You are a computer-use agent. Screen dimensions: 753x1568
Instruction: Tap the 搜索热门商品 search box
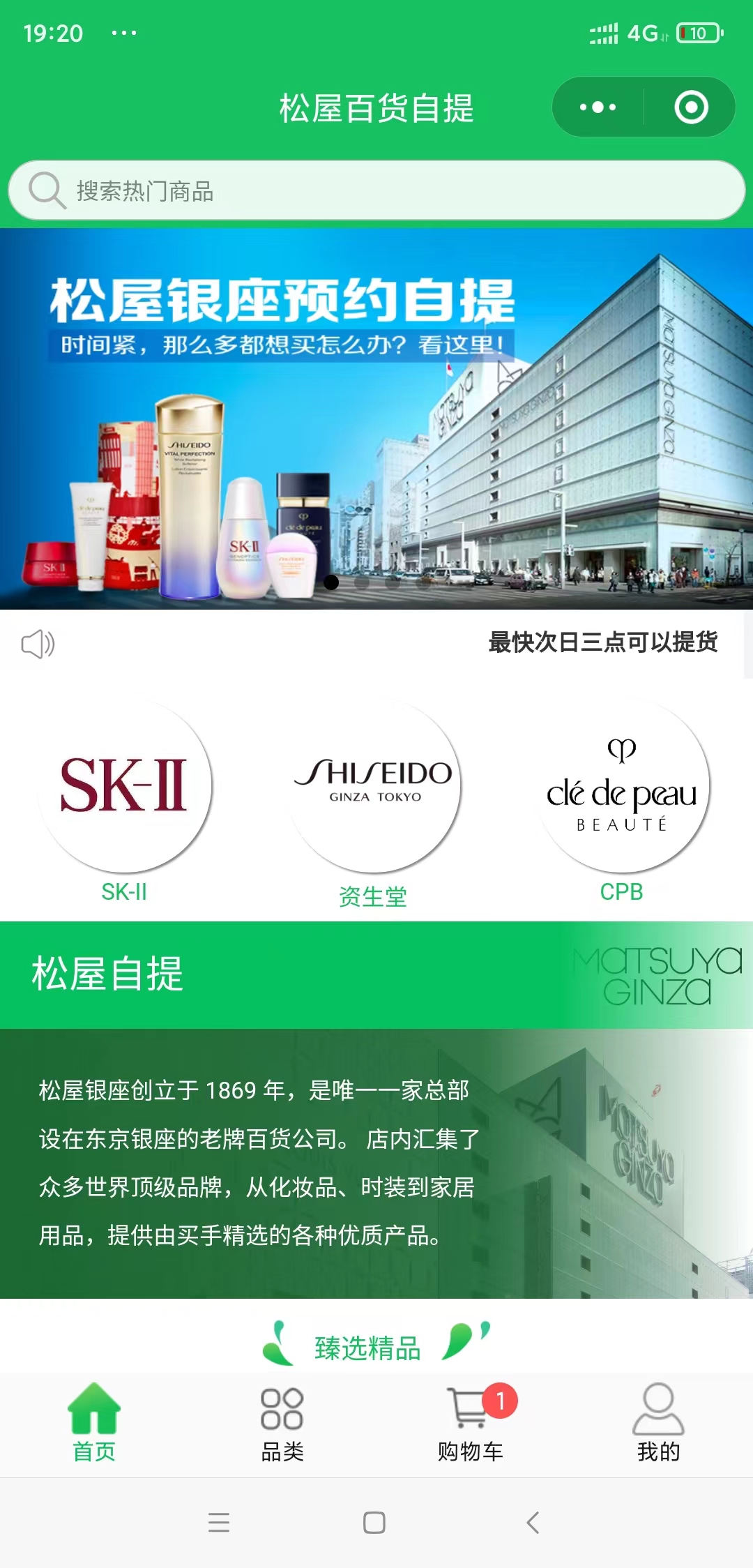[376, 190]
